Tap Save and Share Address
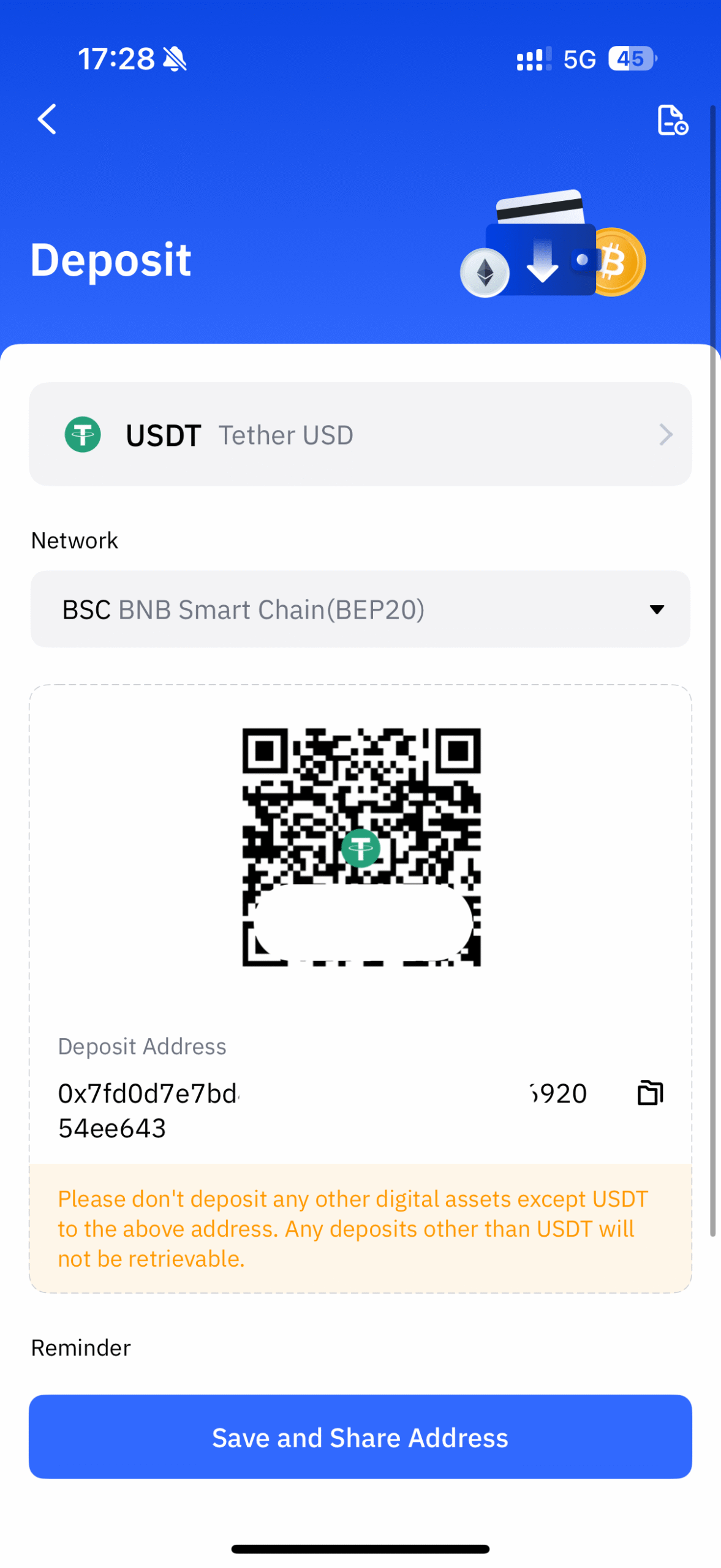721x1568 pixels. point(360,1437)
